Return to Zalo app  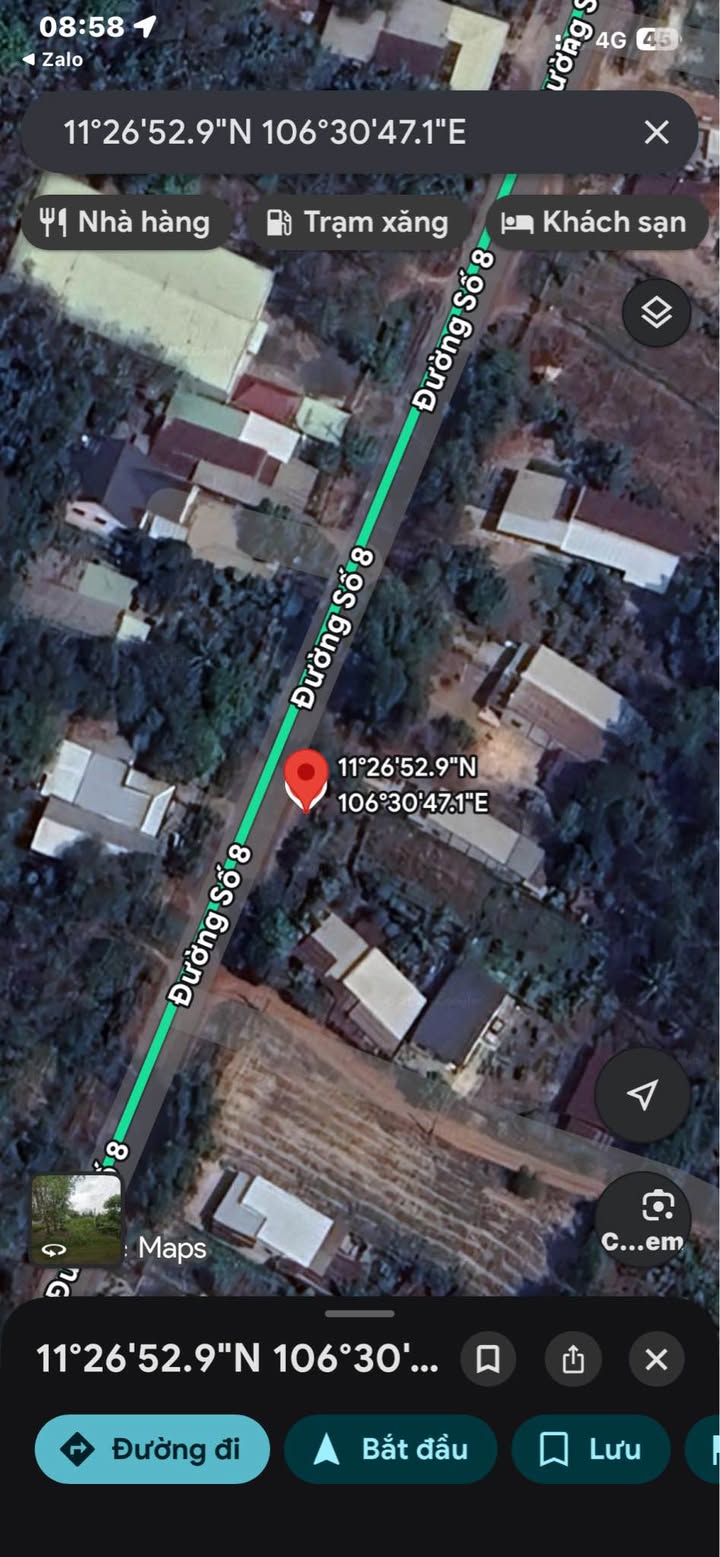click(x=52, y=60)
